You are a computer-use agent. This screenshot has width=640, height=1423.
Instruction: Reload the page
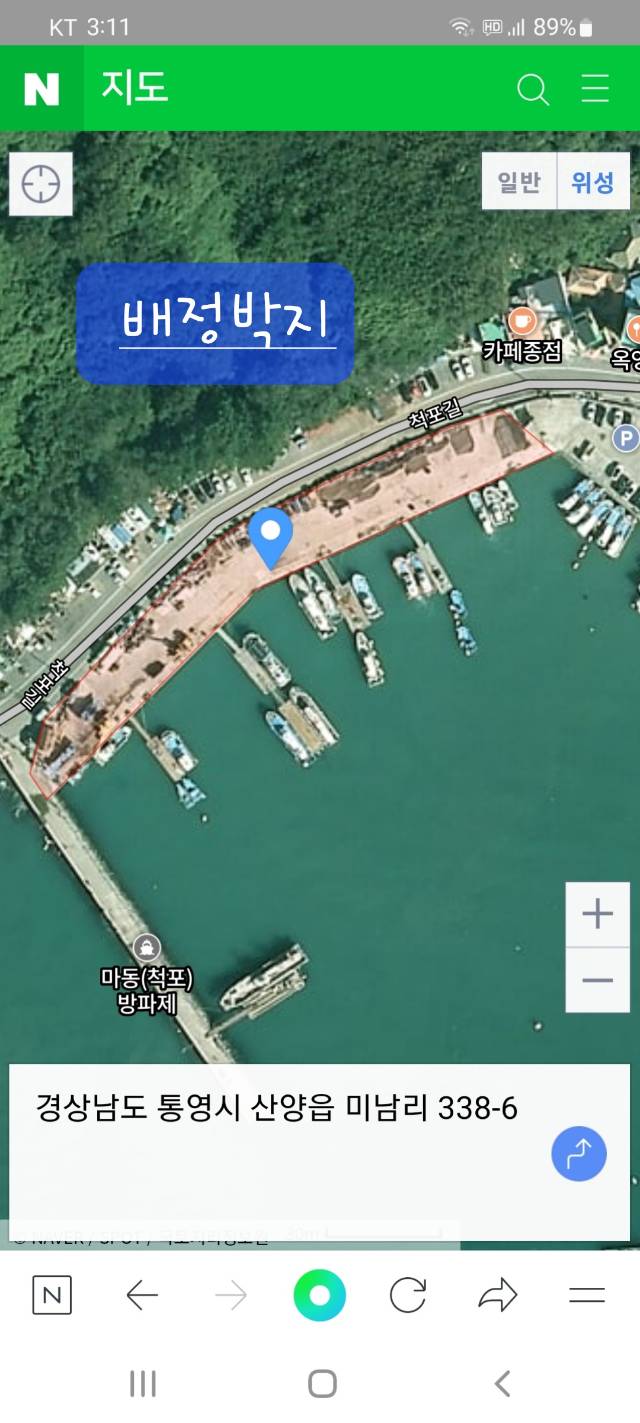click(408, 1296)
